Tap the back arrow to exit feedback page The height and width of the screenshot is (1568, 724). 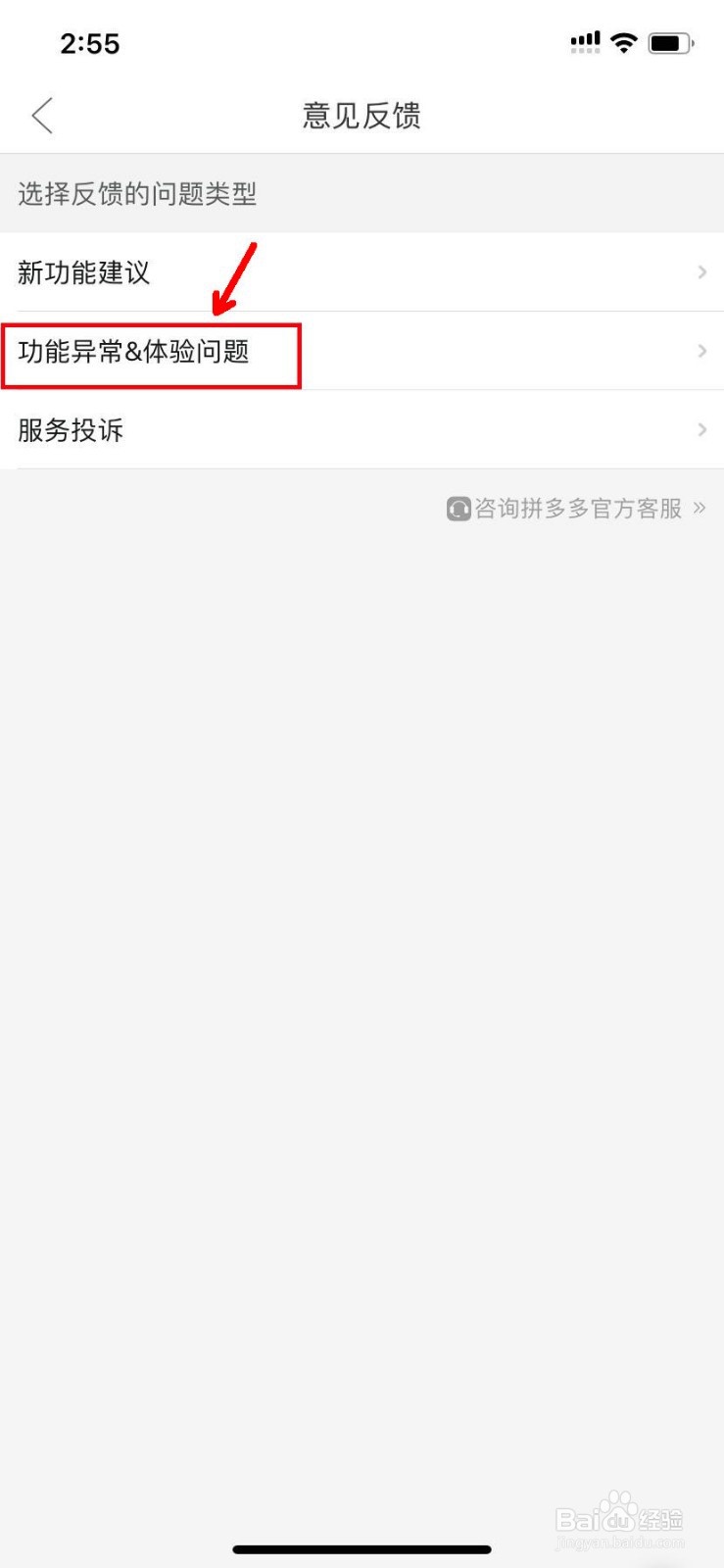click(x=41, y=115)
